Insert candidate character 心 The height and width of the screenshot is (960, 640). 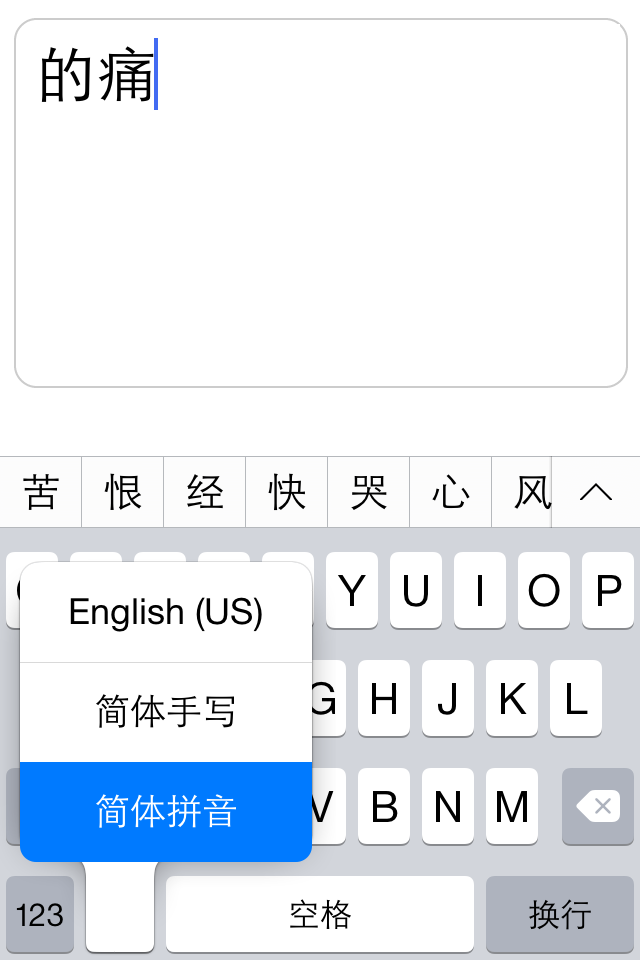click(451, 492)
